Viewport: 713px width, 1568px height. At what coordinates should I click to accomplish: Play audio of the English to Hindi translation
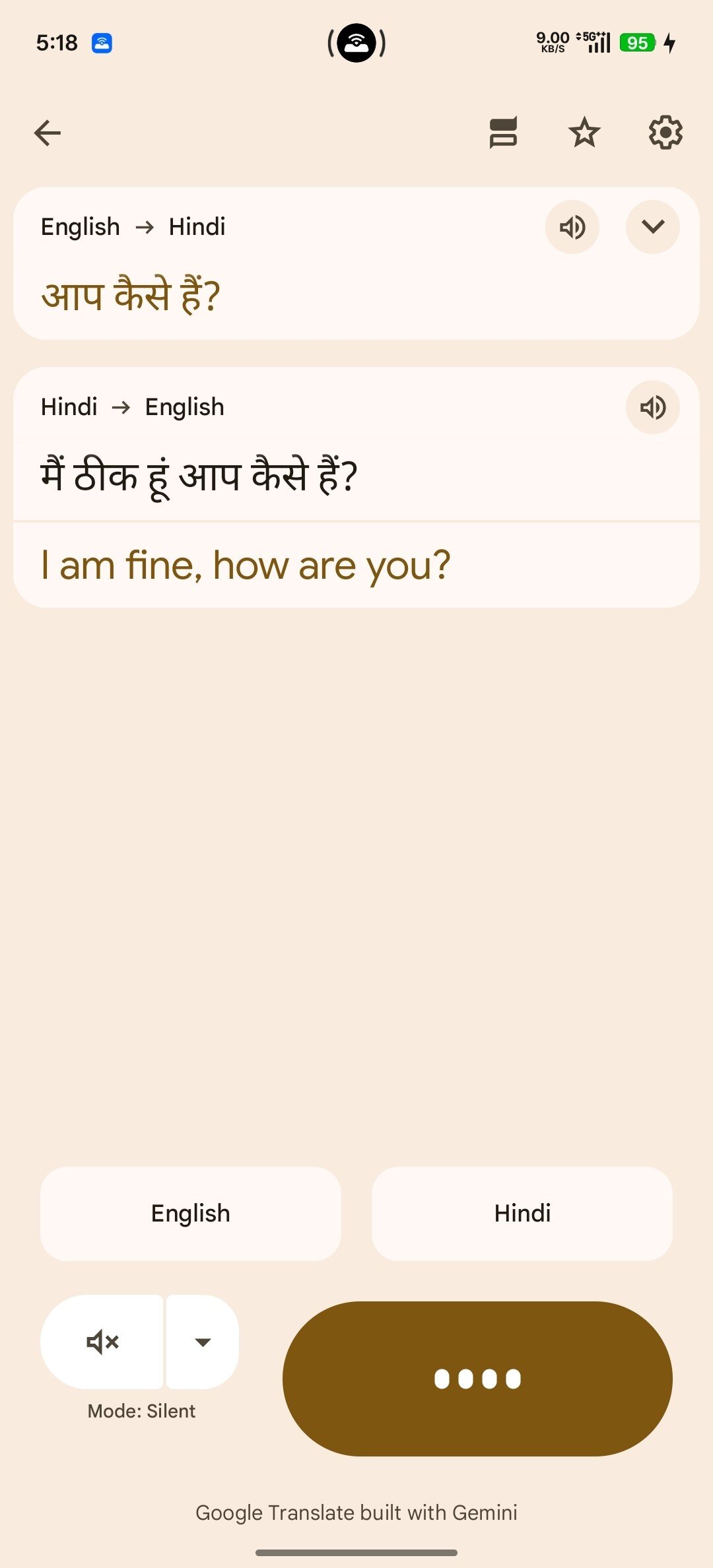pos(572,227)
